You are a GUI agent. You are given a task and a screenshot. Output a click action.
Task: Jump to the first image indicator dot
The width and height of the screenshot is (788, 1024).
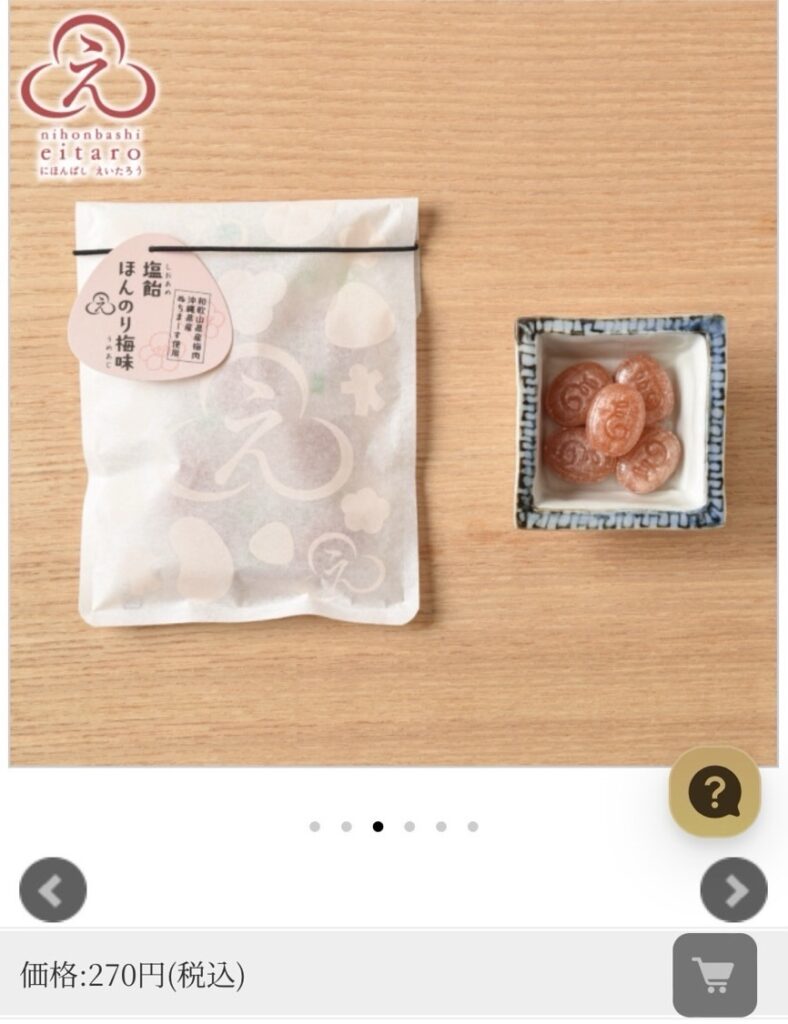pyautogui.click(x=315, y=826)
